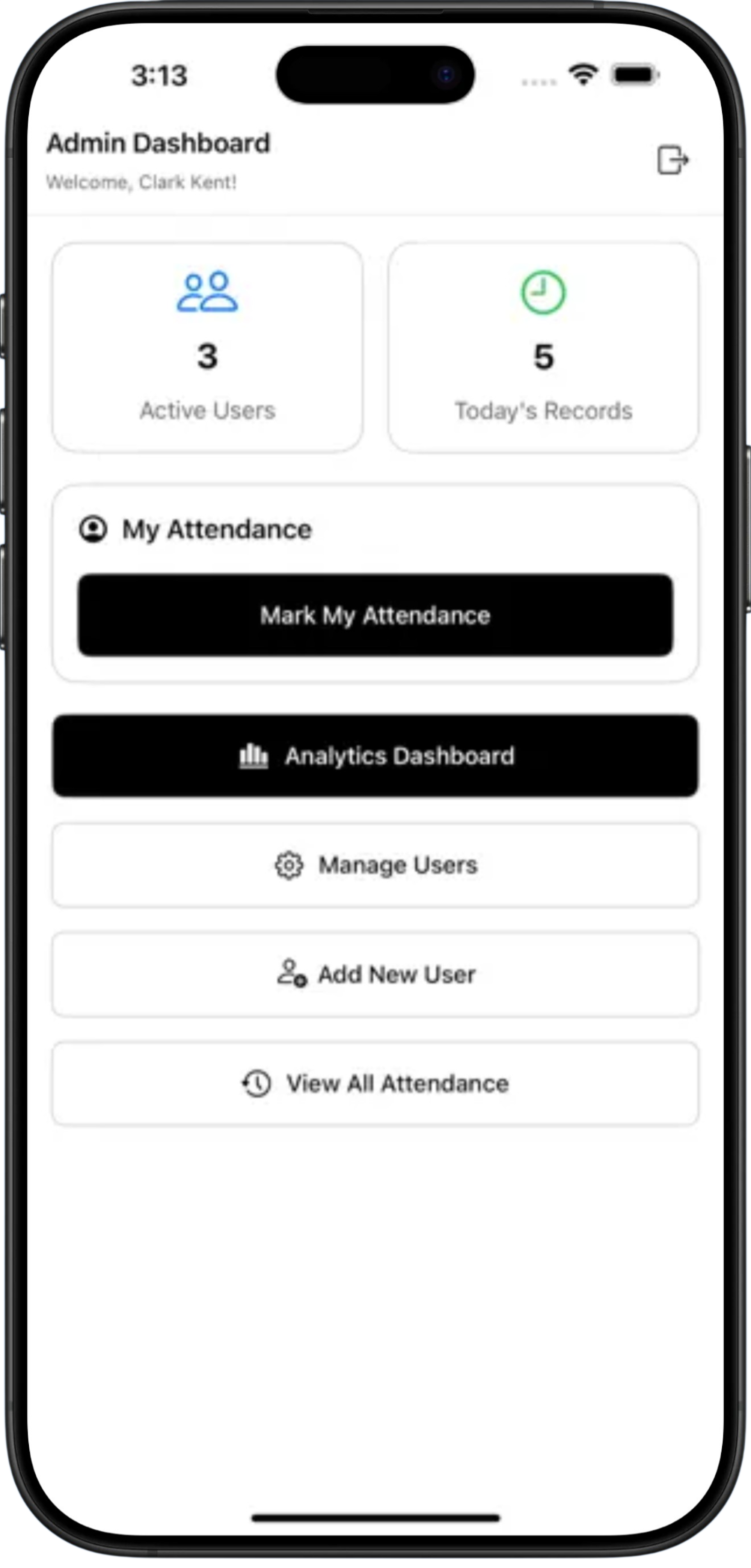Open the Today's Records card
Viewport: 751px width, 1568px height.
(543, 348)
